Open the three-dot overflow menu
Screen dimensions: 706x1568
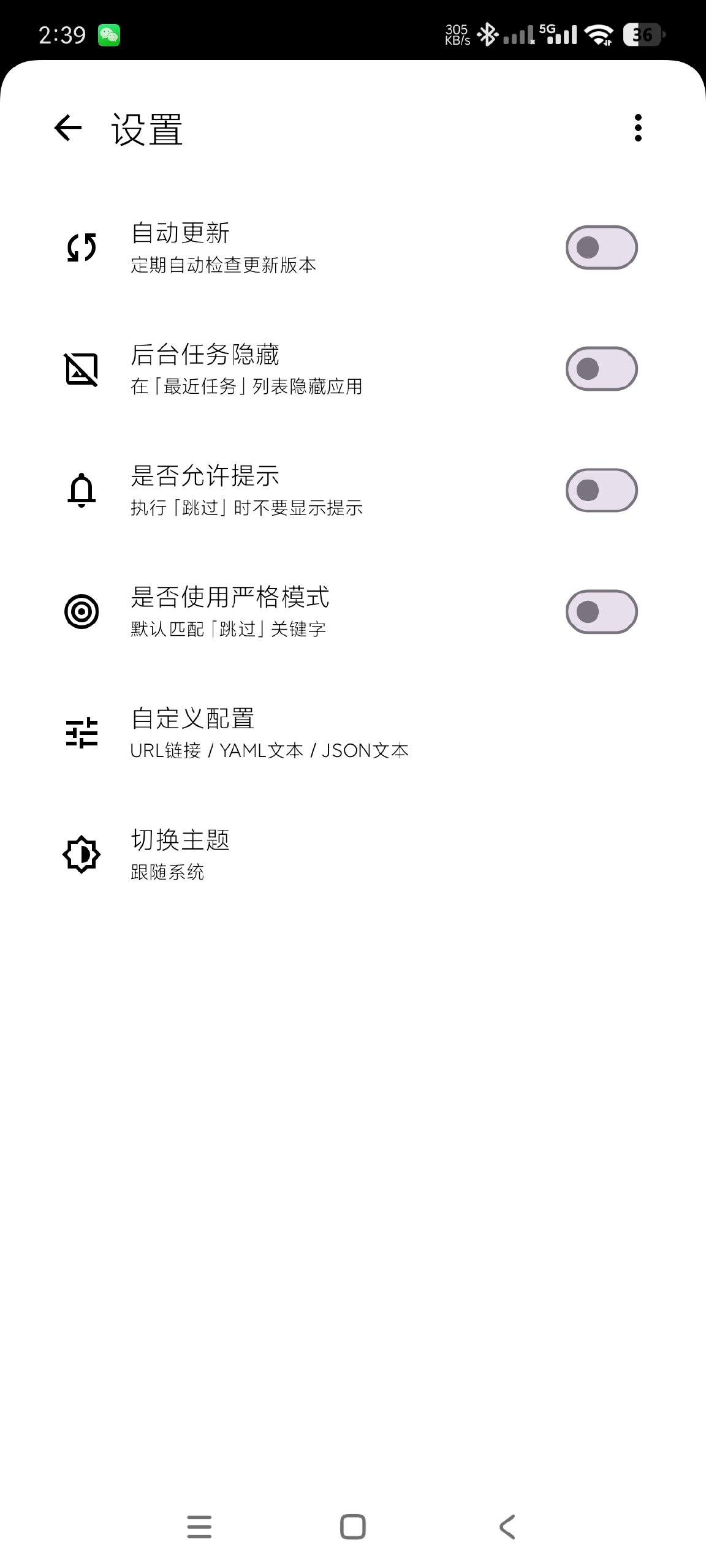coord(638,128)
